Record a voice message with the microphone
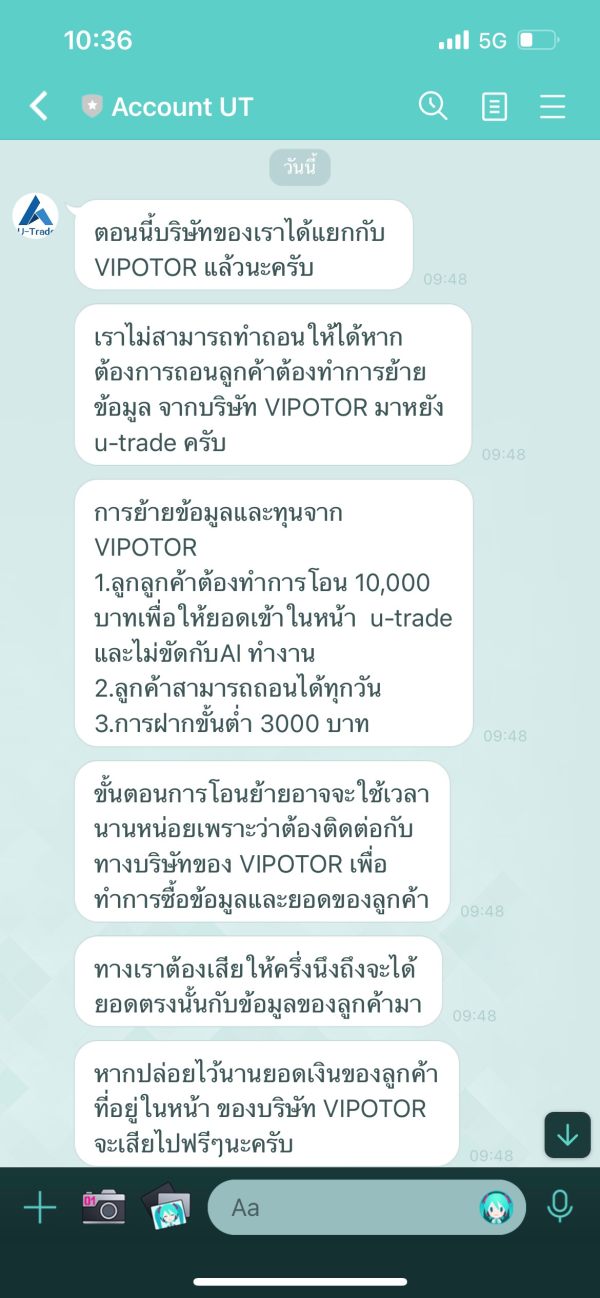 click(560, 1207)
